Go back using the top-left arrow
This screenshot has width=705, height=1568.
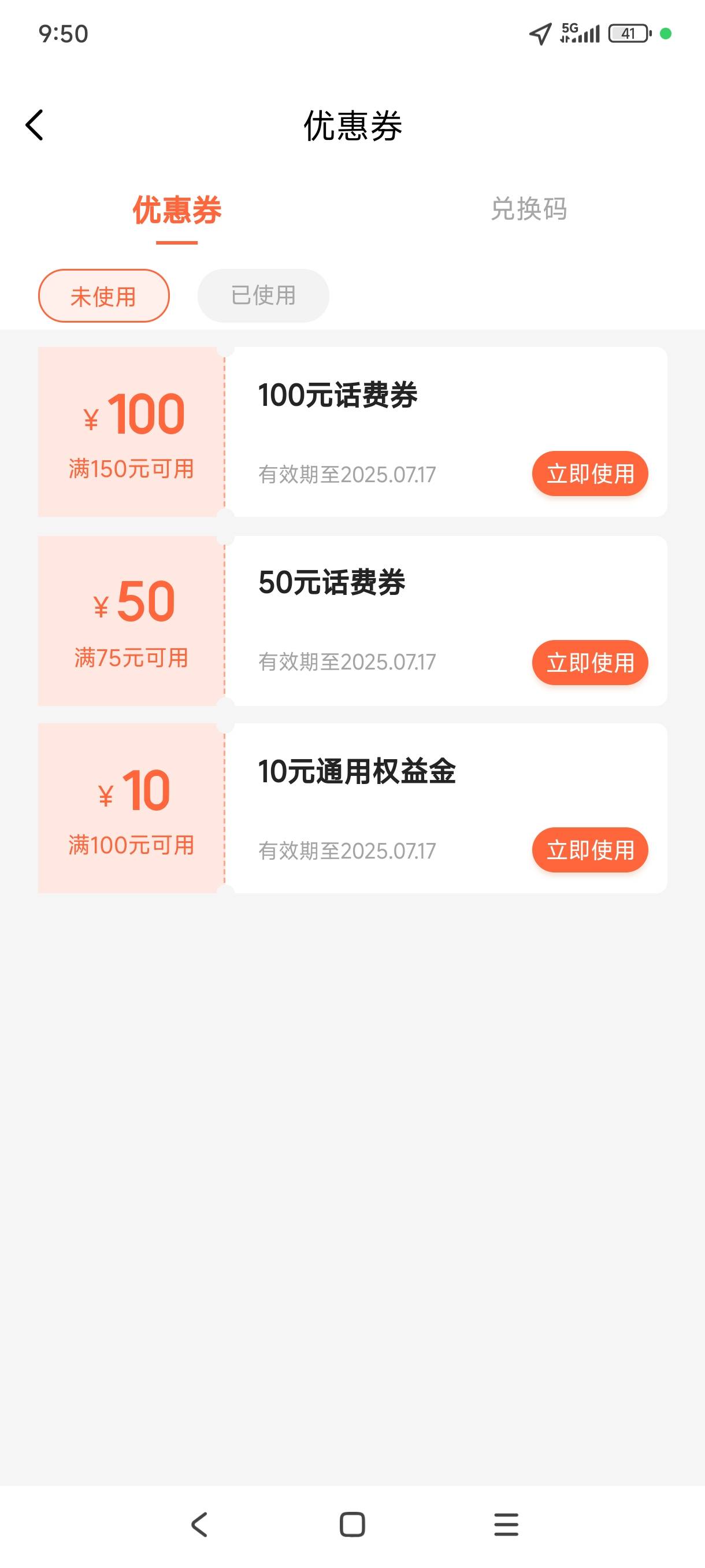[x=35, y=125]
